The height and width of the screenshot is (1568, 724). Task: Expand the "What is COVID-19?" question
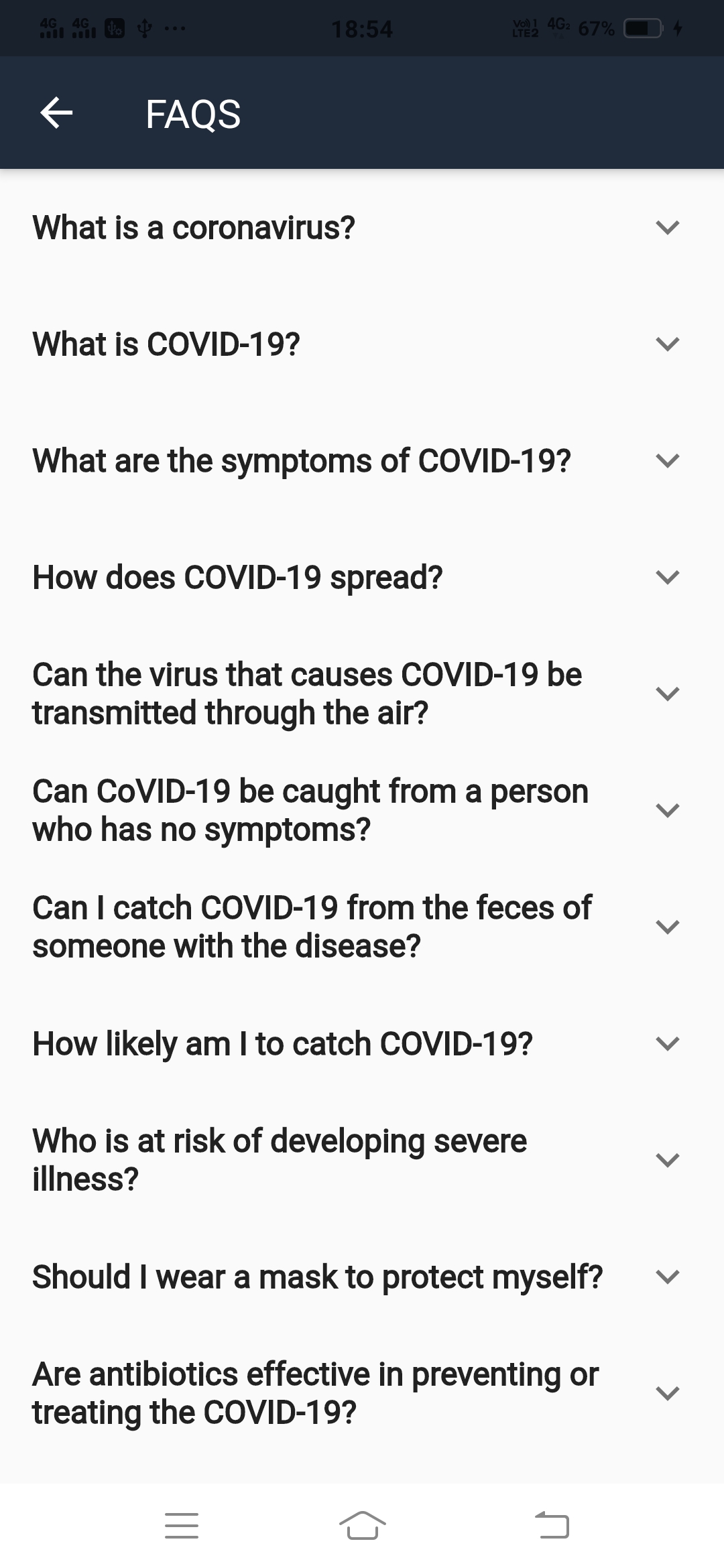pos(362,344)
